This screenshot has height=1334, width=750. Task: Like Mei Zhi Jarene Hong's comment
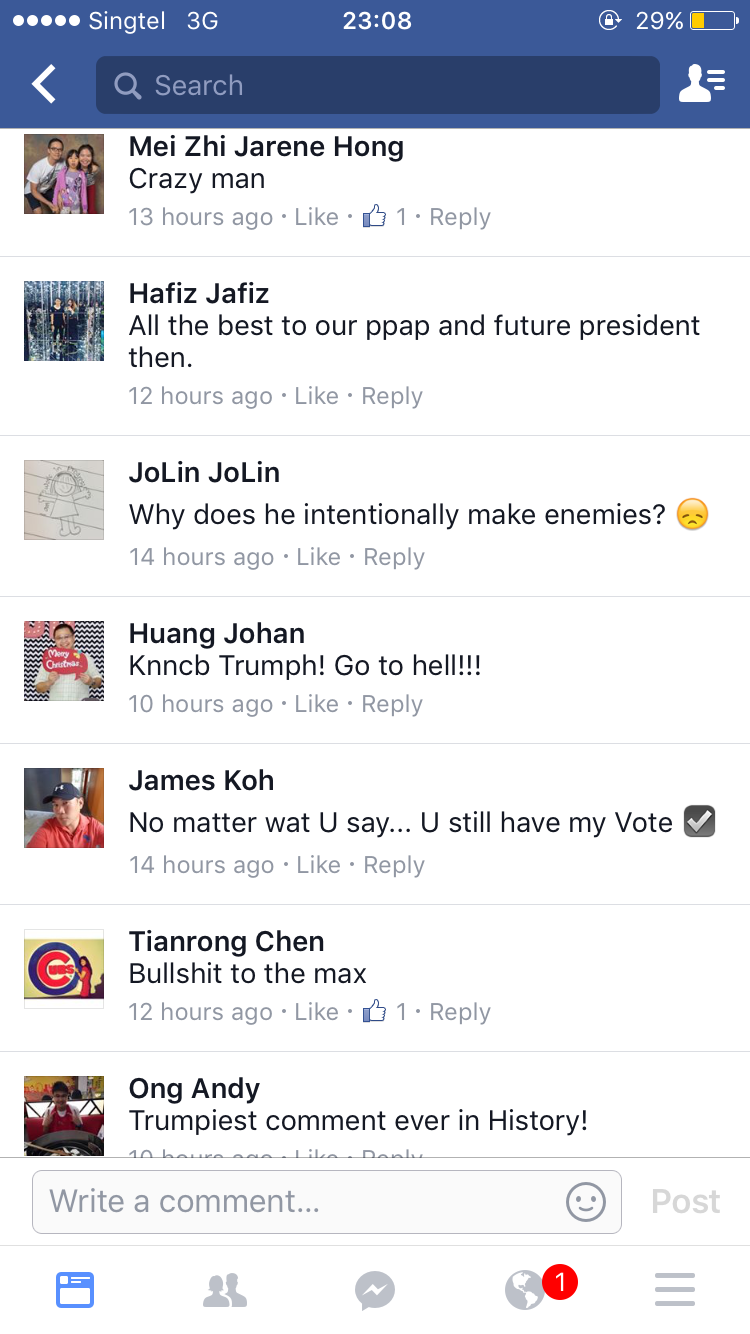[316, 217]
